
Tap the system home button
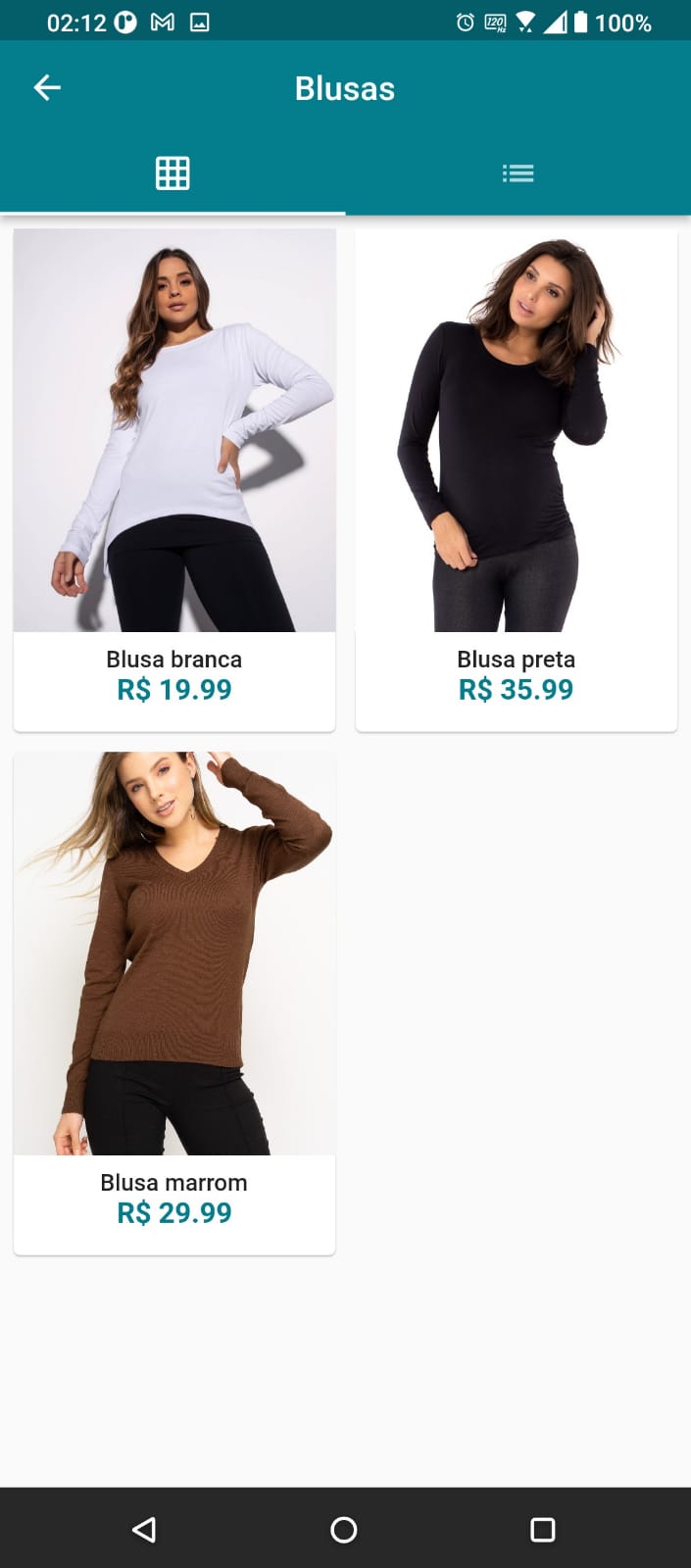(x=344, y=1529)
